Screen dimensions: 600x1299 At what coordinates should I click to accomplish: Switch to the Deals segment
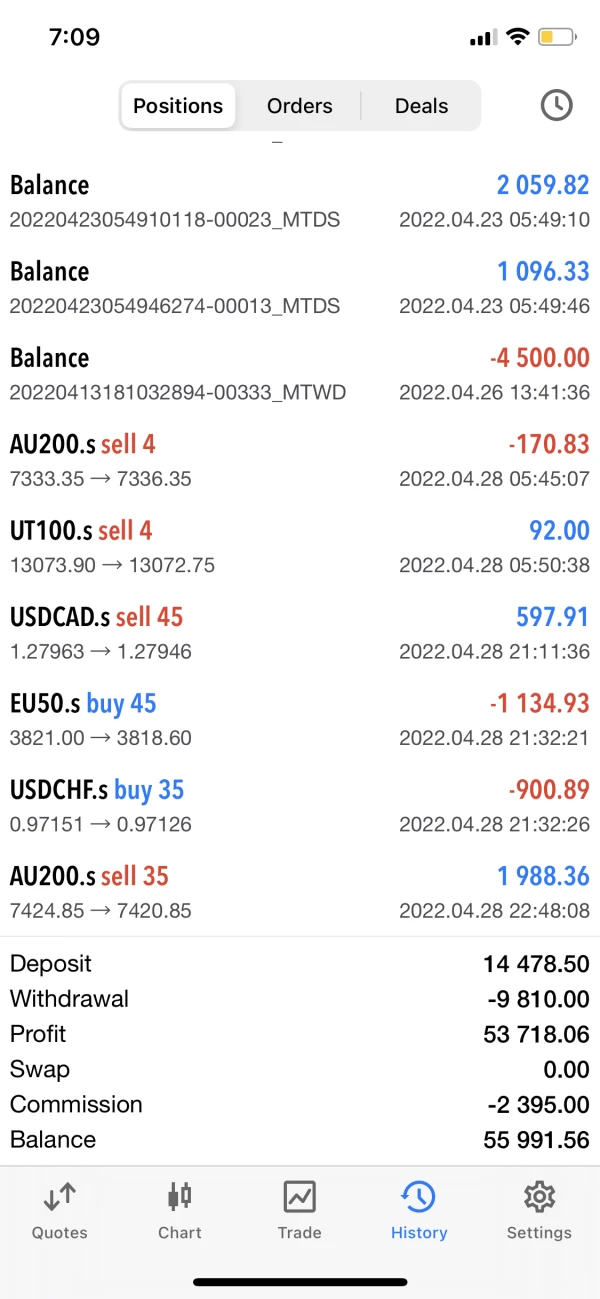pos(421,106)
